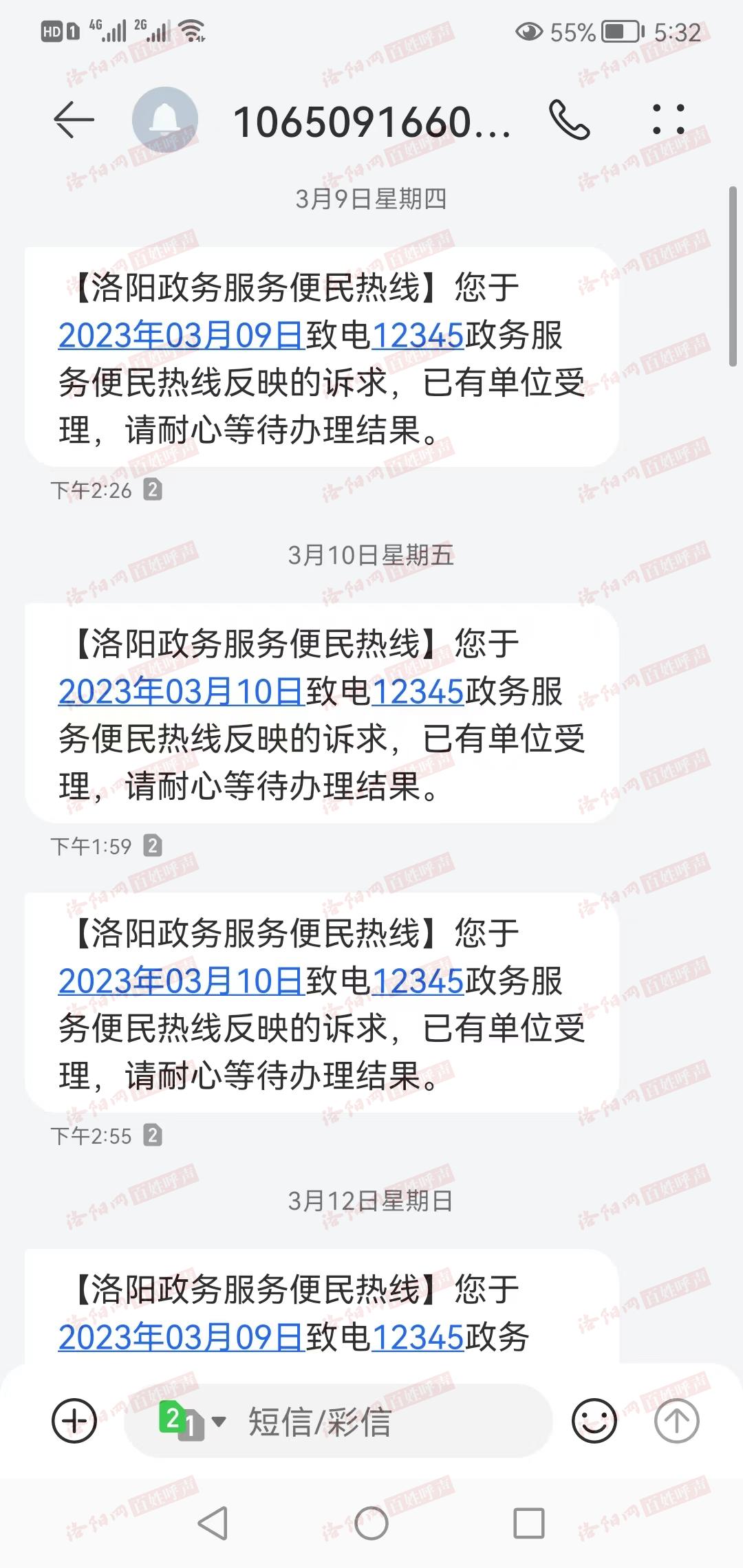Open the plus attachment menu
The height and width of the screenshot is (1568, 743).
(74, 1421)
